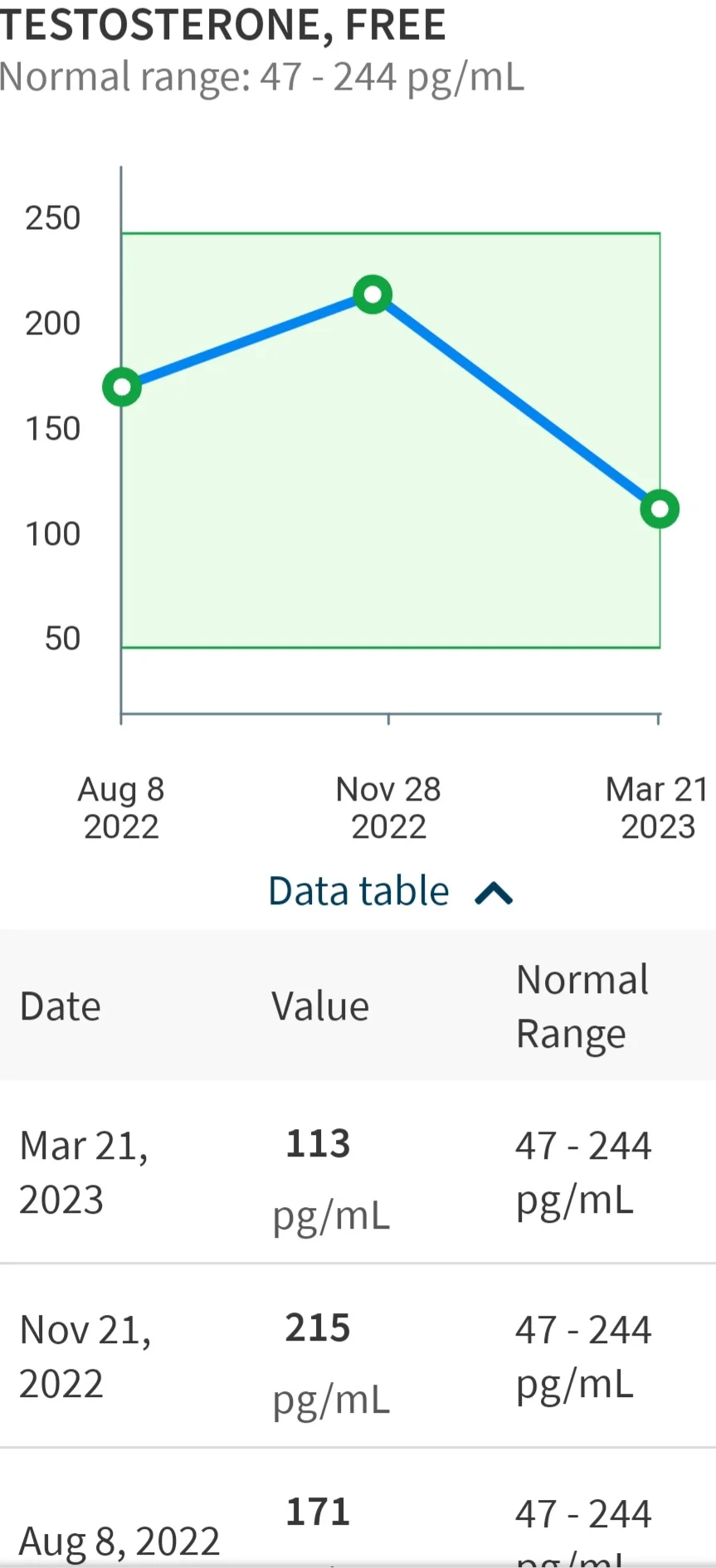Select the Mar 21 2023 data point
716x1568 pixels.
coord(660,509)
